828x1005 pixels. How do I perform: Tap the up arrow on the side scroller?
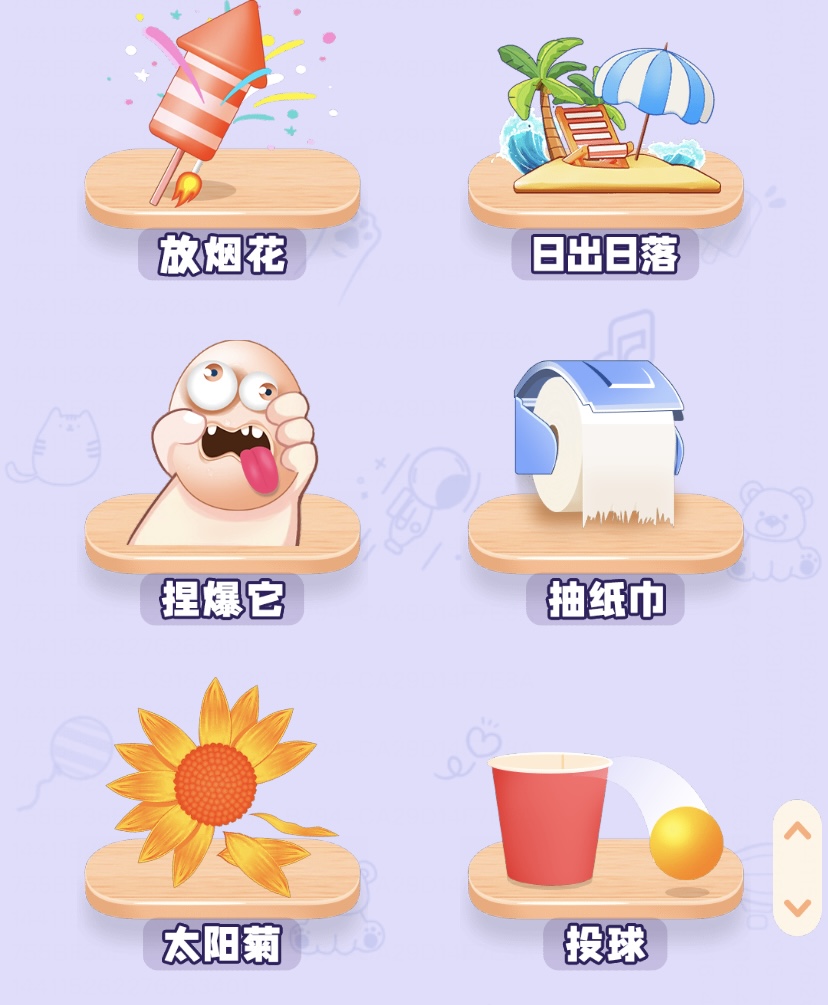(797, 832)
